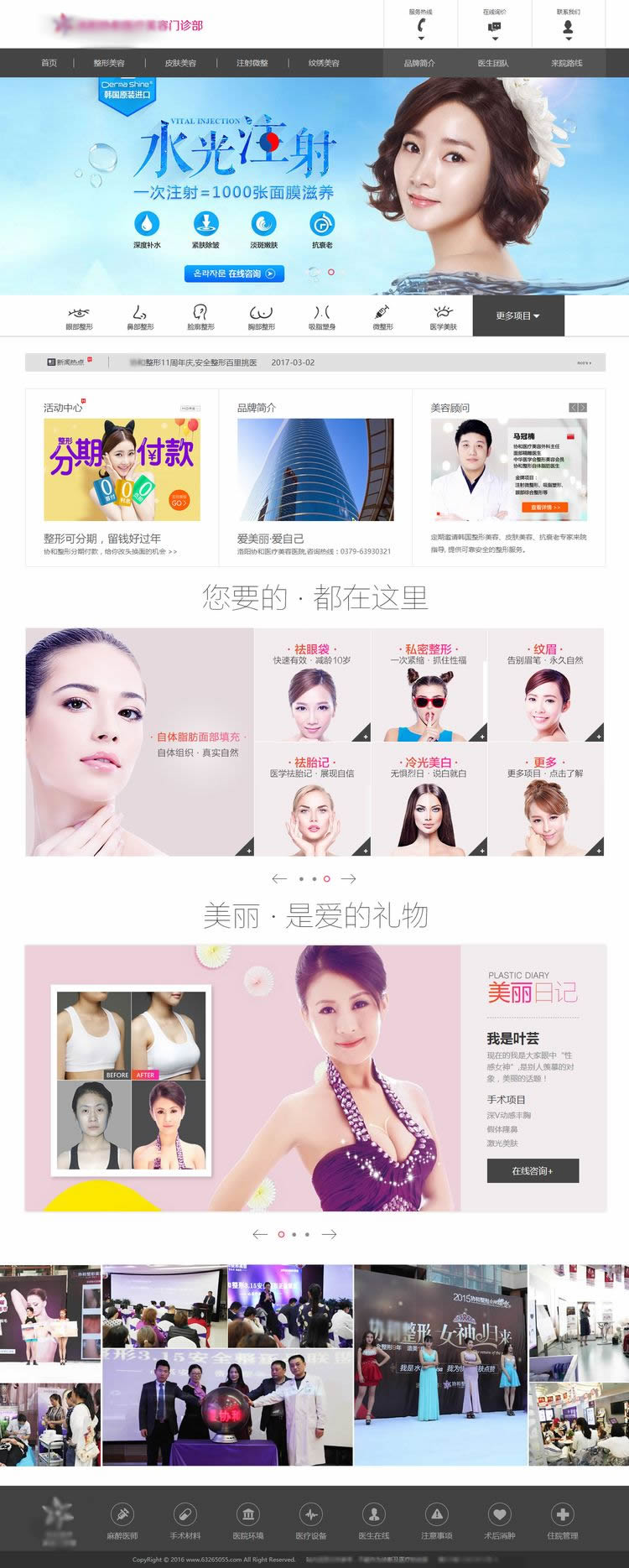
Task: Open 品牌简介 building image card
Action: pyautogui.click(x=314, y=470)
